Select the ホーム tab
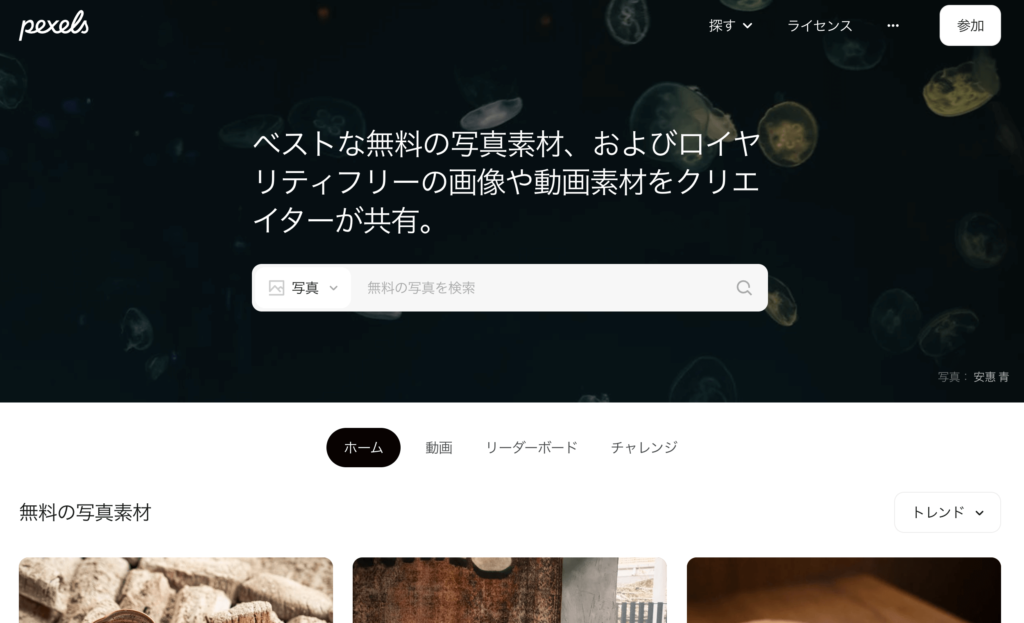 coord(363,448)
